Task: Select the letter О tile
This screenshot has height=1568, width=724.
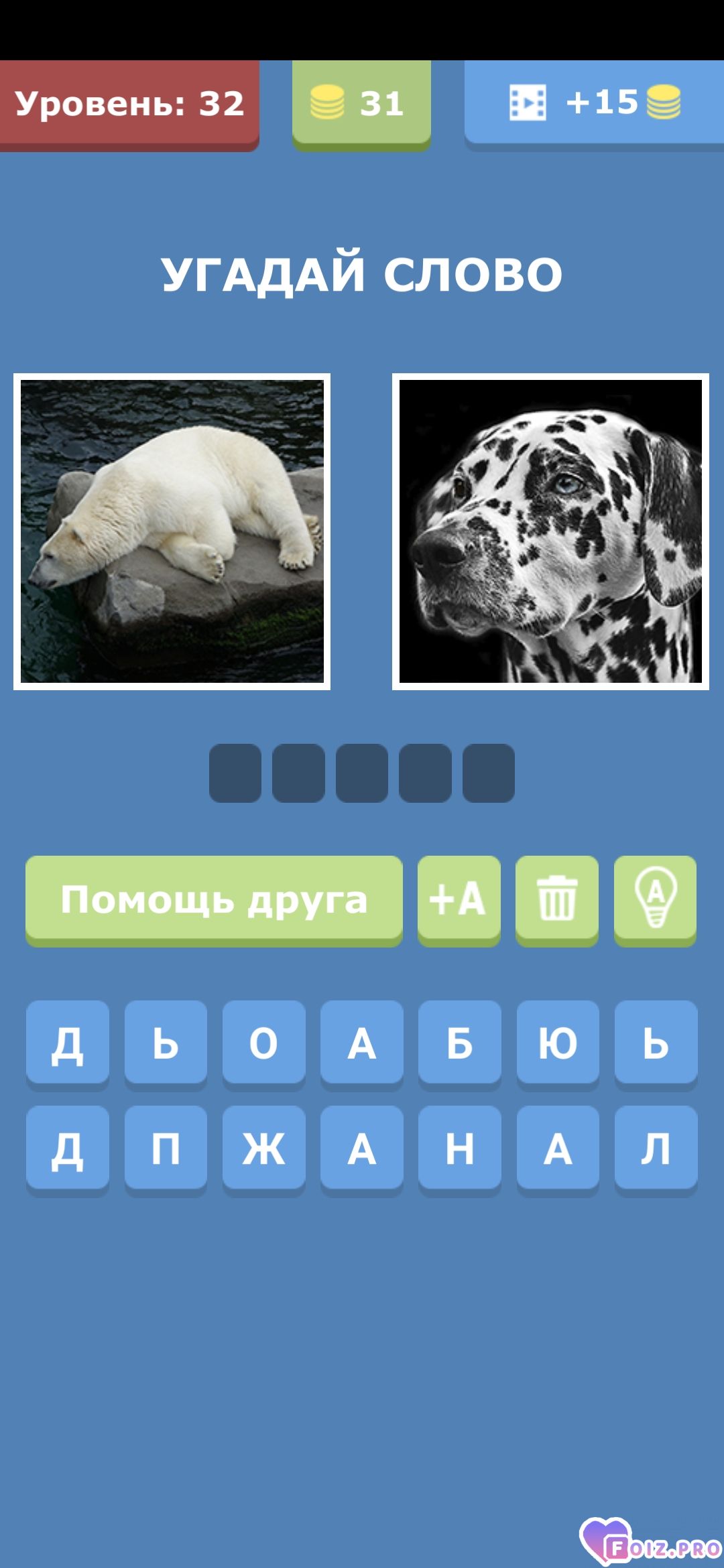Action: [x=263, y=1044]
